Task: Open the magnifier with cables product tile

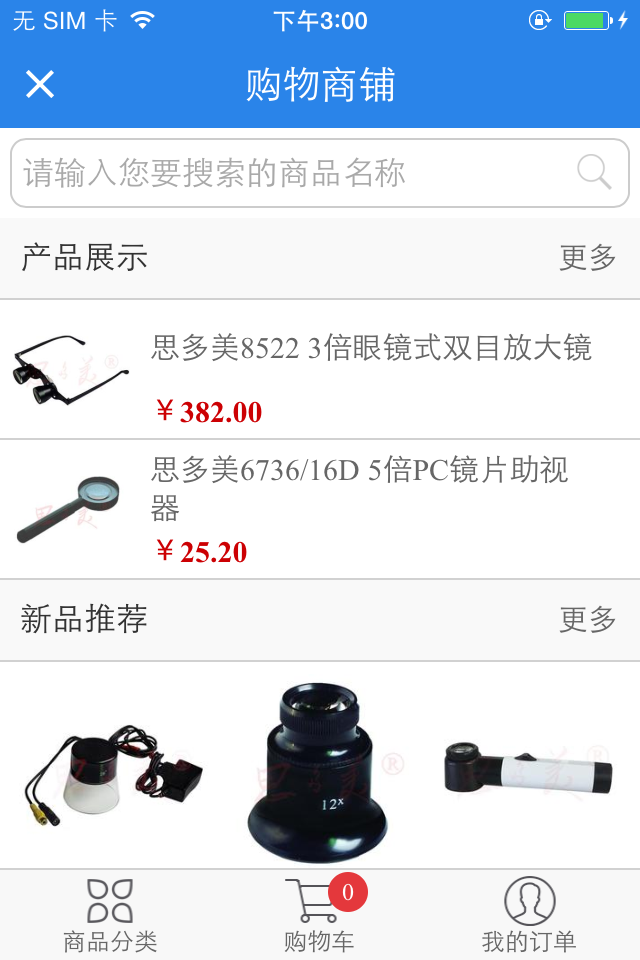Action: pyautogui.click(x=112, y=770)
